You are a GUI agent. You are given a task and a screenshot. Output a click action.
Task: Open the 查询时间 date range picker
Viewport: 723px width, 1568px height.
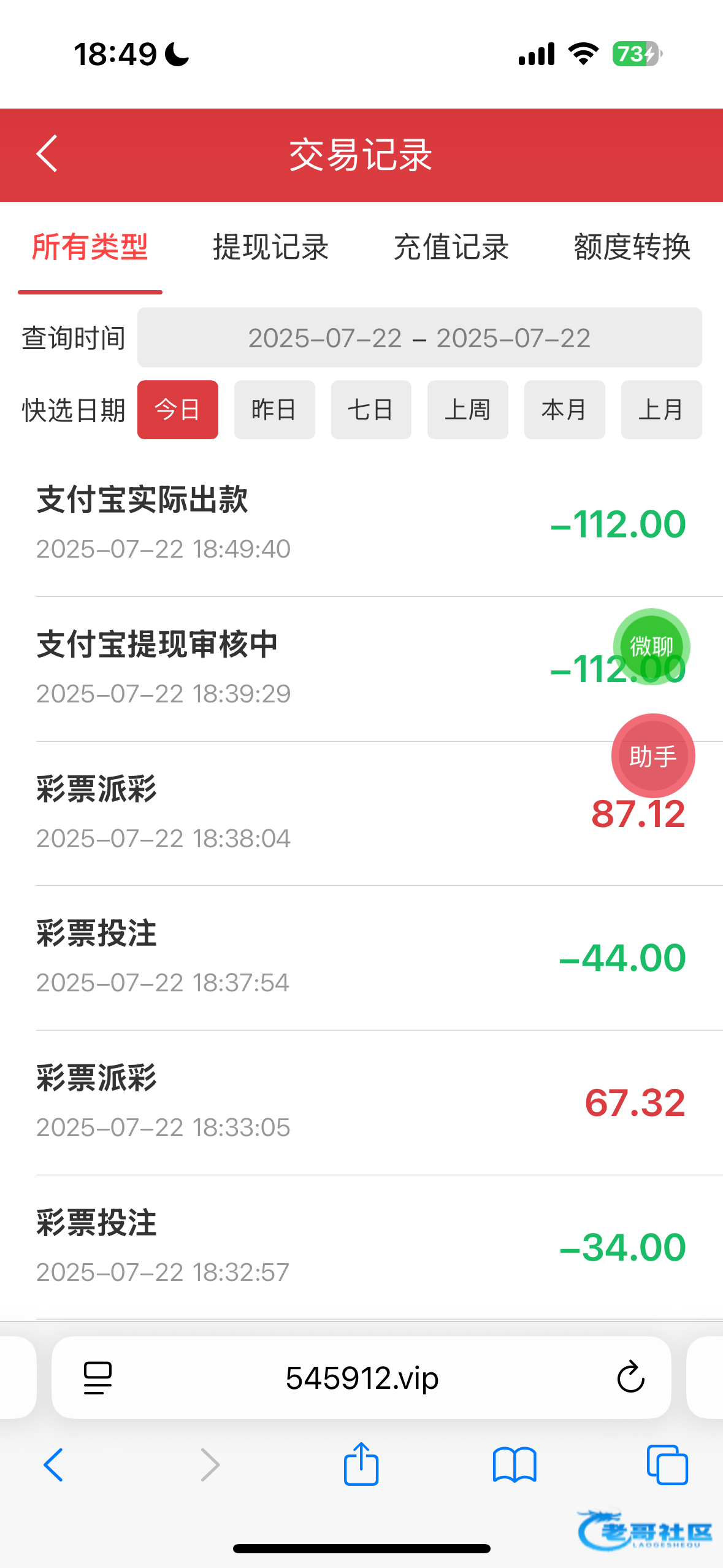point(419,338)
